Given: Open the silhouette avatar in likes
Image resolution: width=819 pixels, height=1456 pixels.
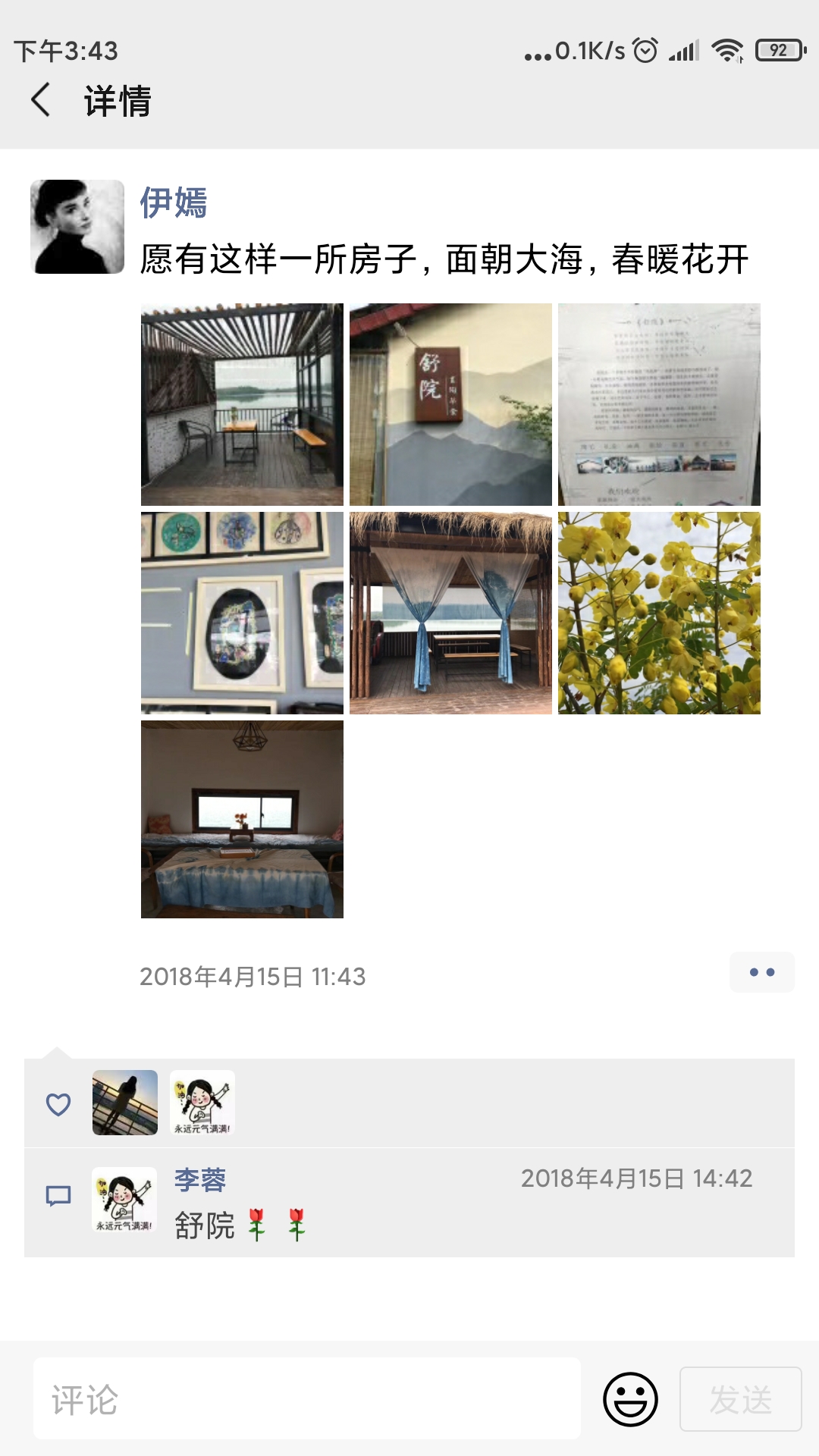Looking at the screenshot, I should coord(125,1103).
